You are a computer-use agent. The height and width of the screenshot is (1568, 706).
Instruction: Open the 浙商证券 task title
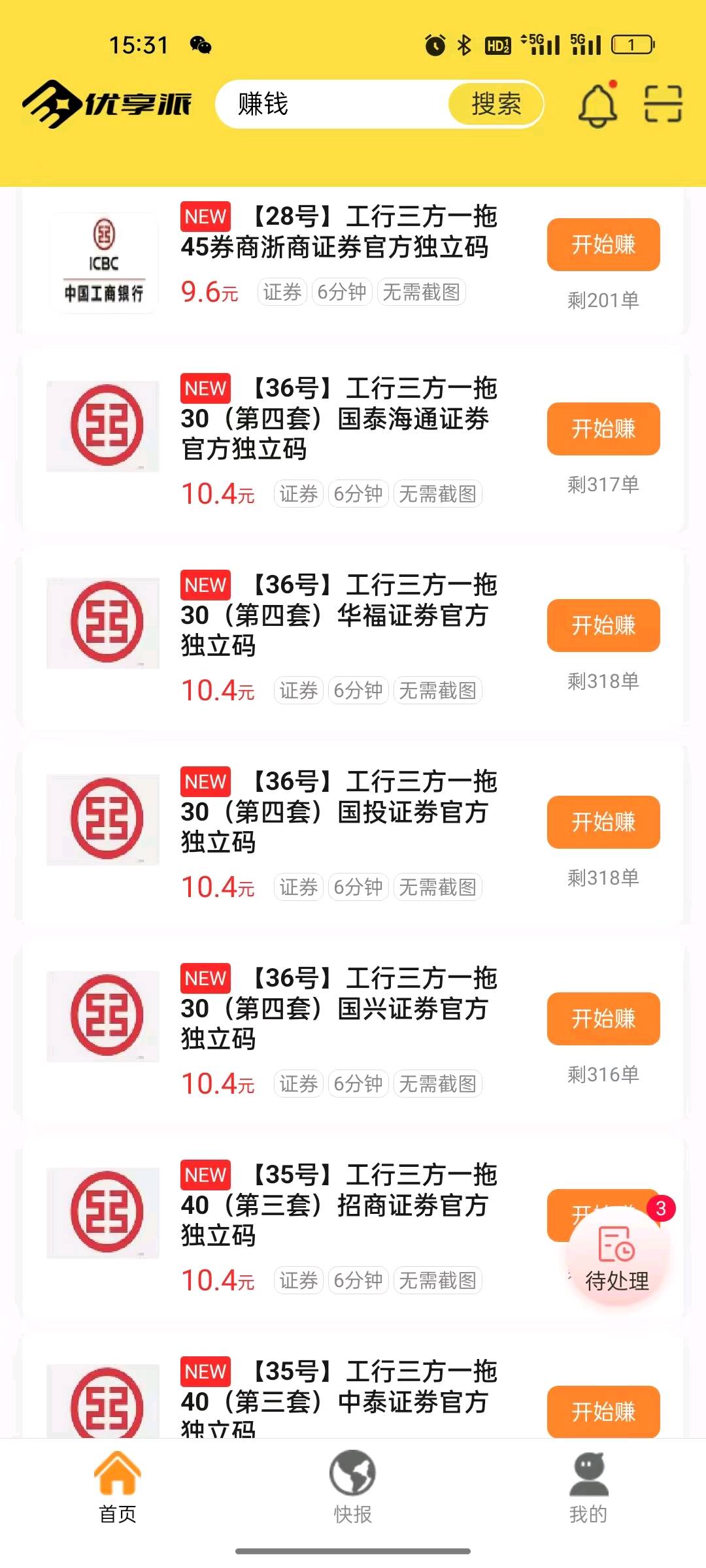pos(339,232)
